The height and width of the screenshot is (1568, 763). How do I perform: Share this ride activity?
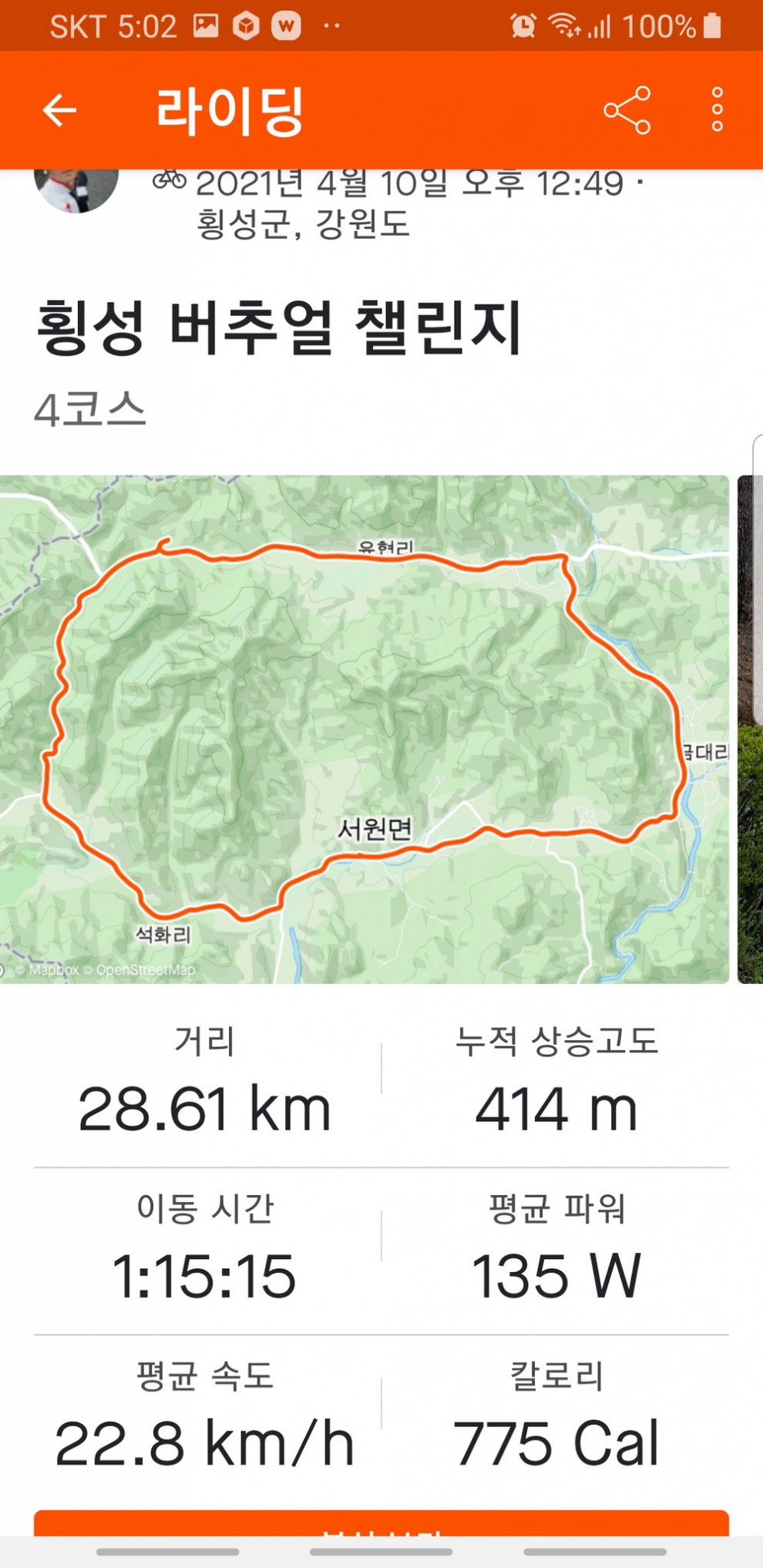click(x=627, y=110)
